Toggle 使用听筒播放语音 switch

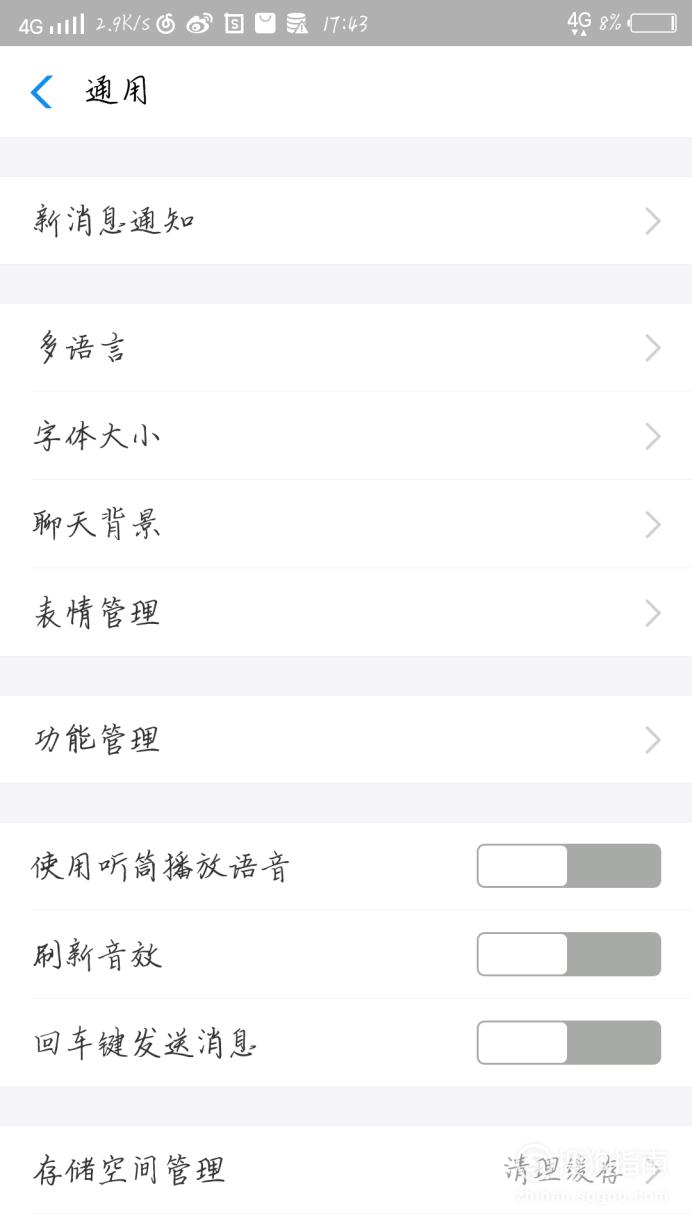click(x=569, y=866)
